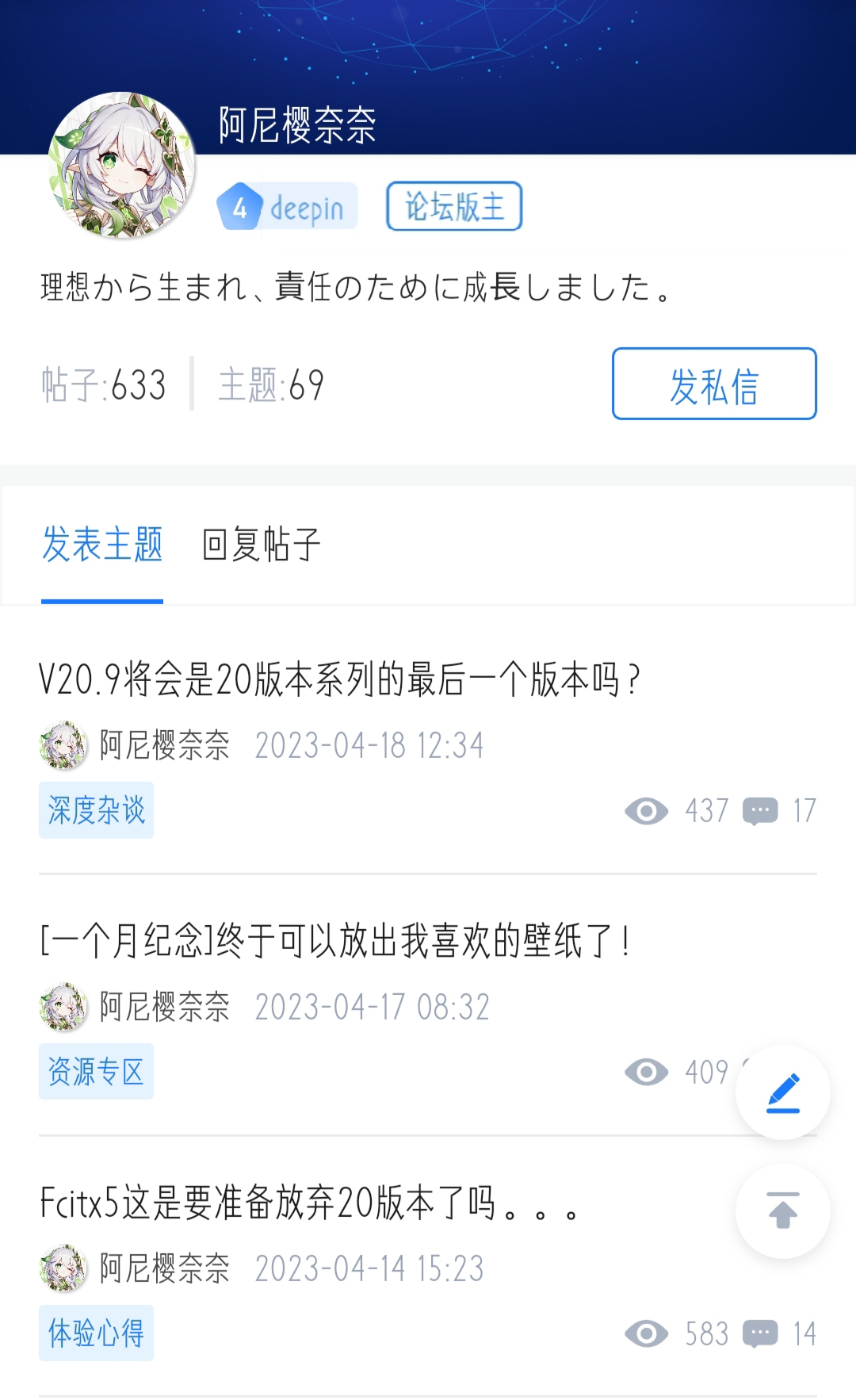Jump back to top with the arrow button
The image size is (856, 1400).
point(783,1211)
